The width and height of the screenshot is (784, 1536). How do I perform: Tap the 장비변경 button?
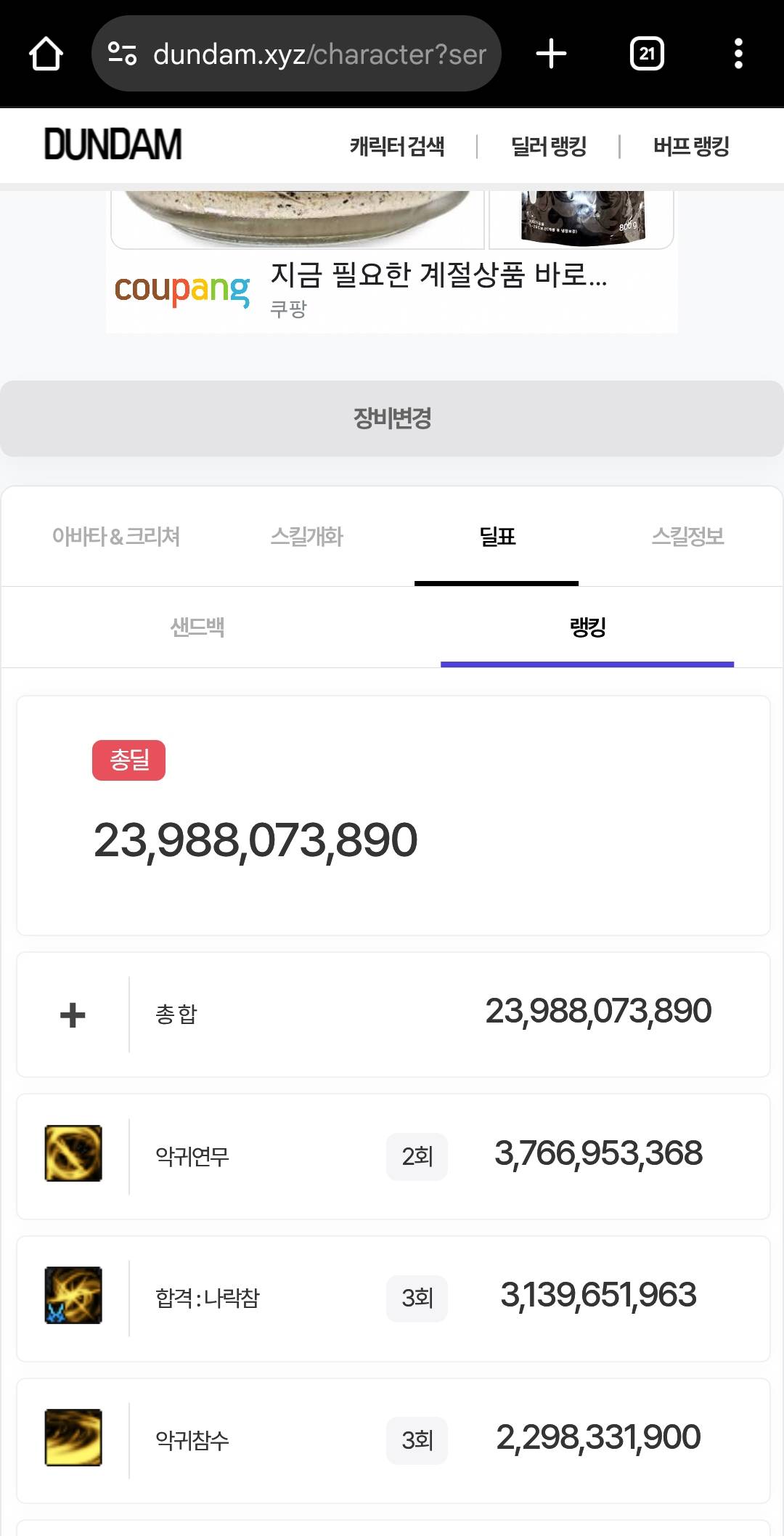point(392,418)
